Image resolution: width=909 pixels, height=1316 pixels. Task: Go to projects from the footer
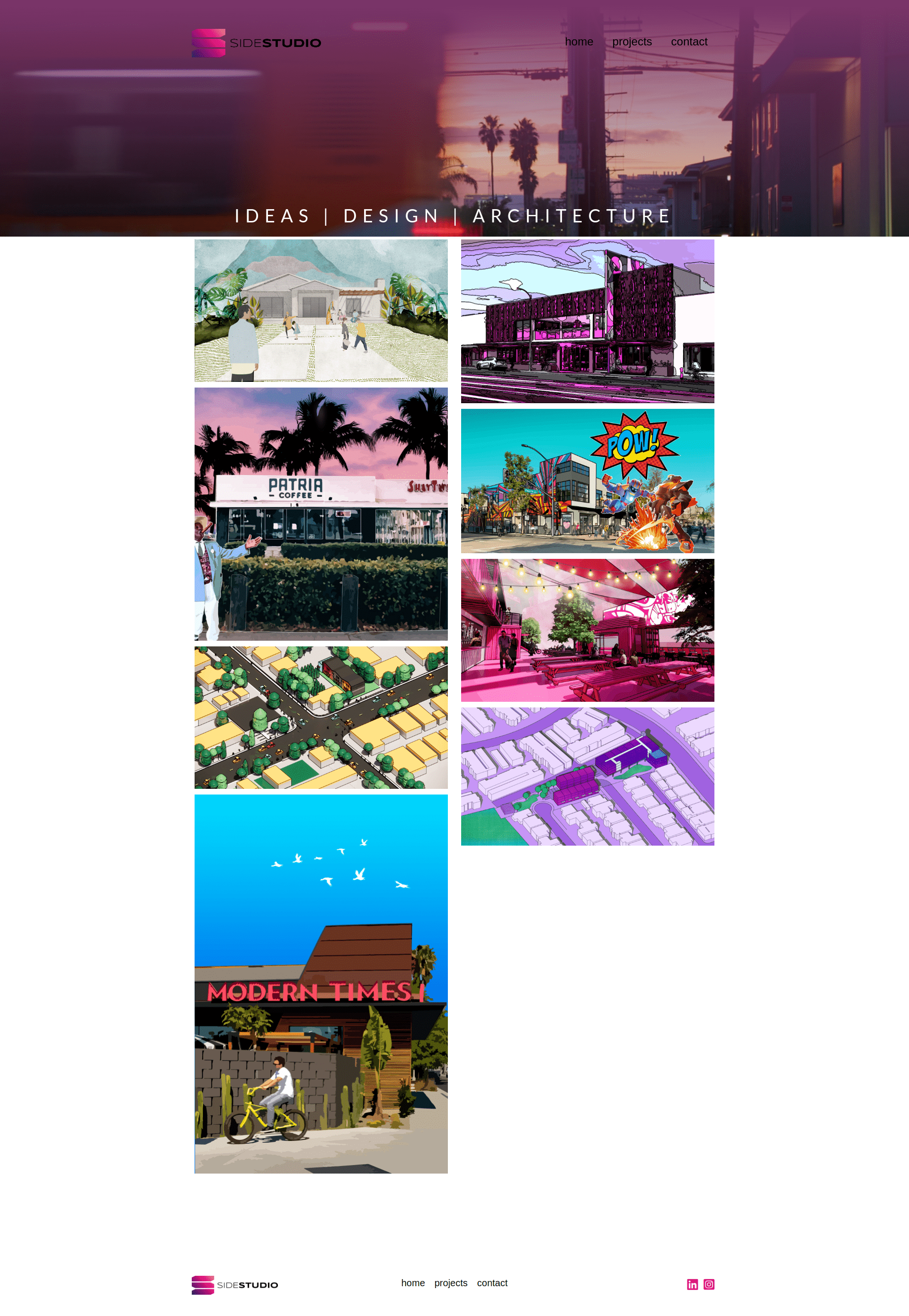(451, 1283)
